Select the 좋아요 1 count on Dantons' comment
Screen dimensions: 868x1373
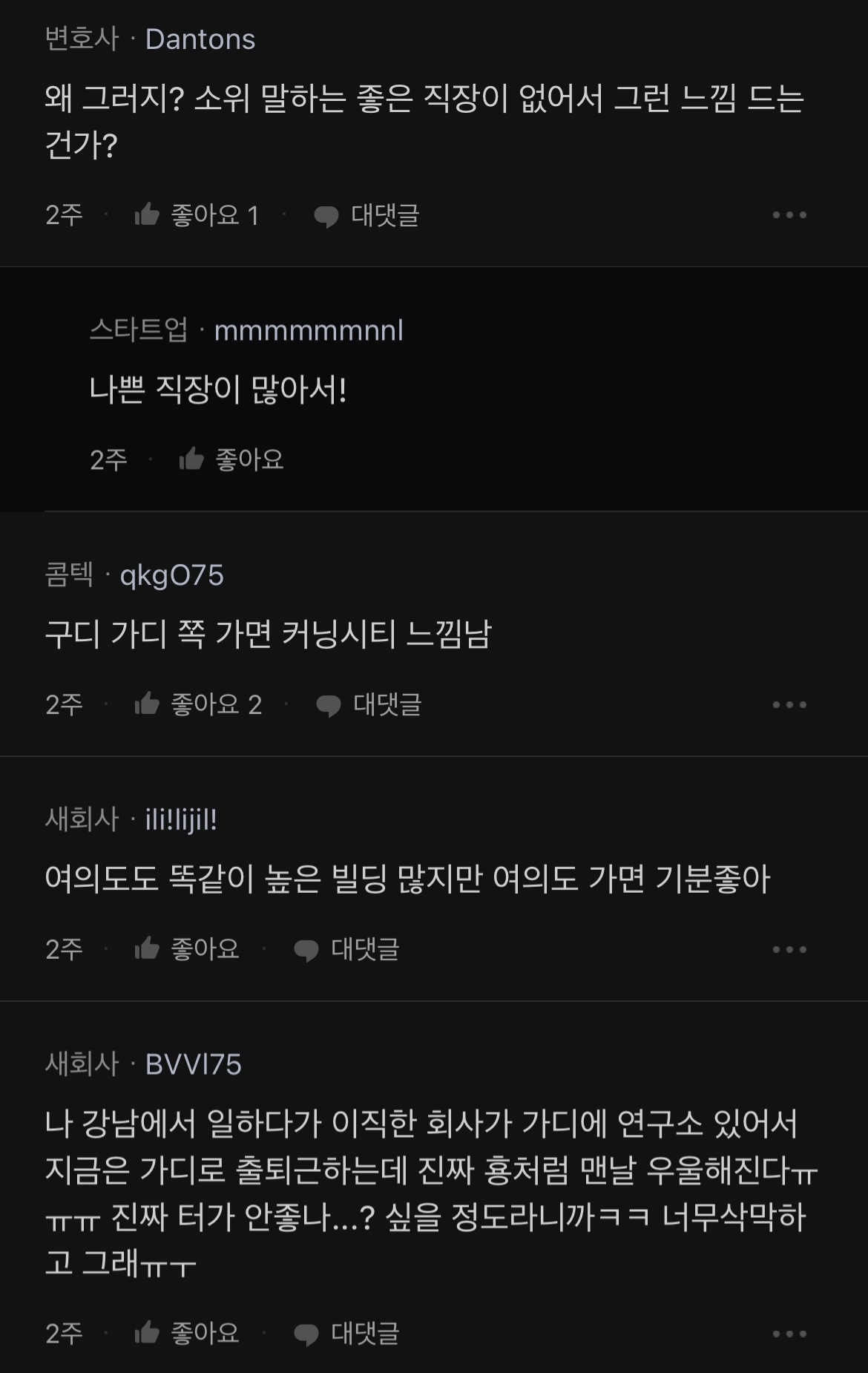(x=214, y=214)
